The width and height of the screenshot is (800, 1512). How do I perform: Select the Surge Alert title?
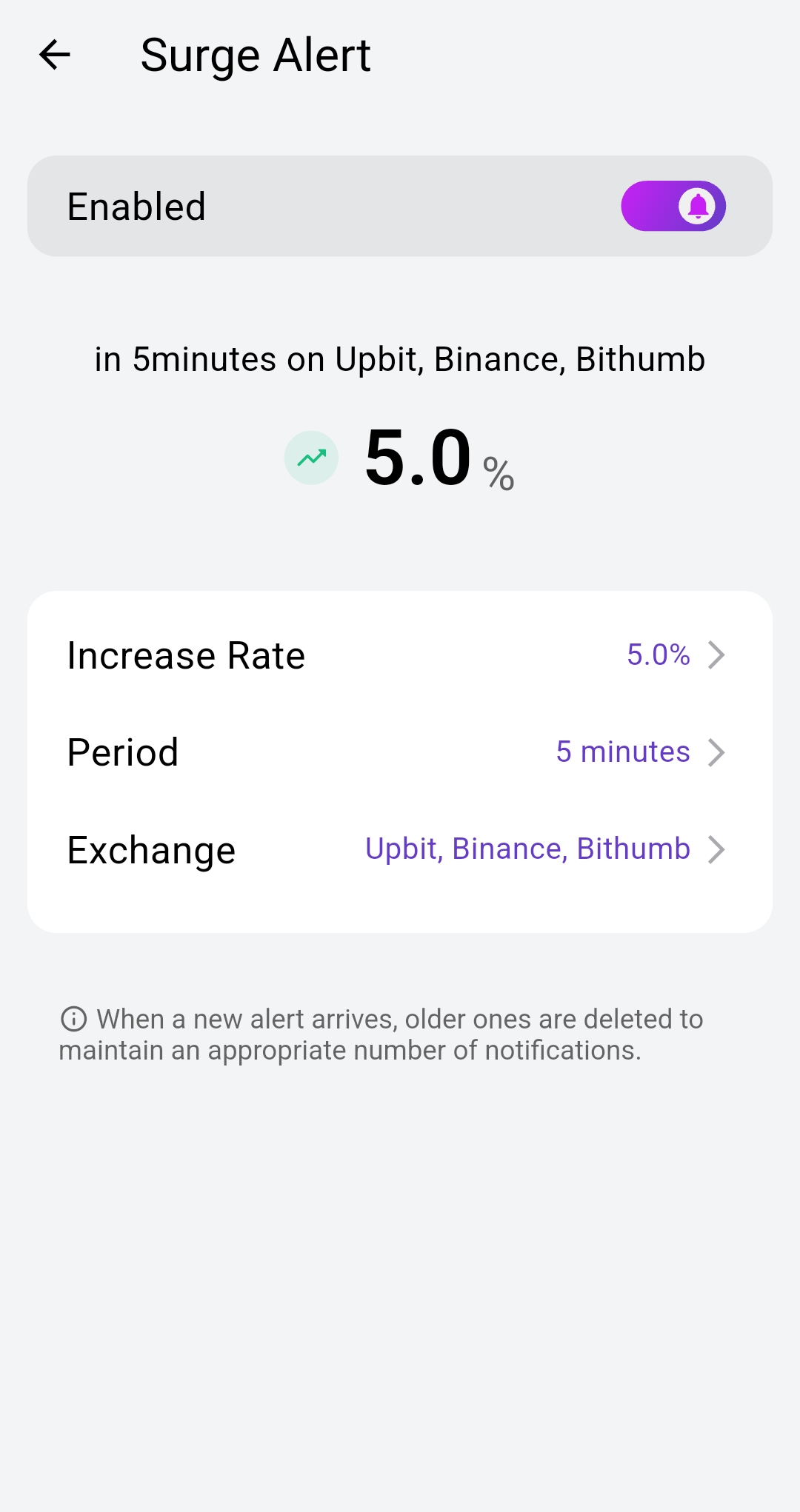click(256, 54)
